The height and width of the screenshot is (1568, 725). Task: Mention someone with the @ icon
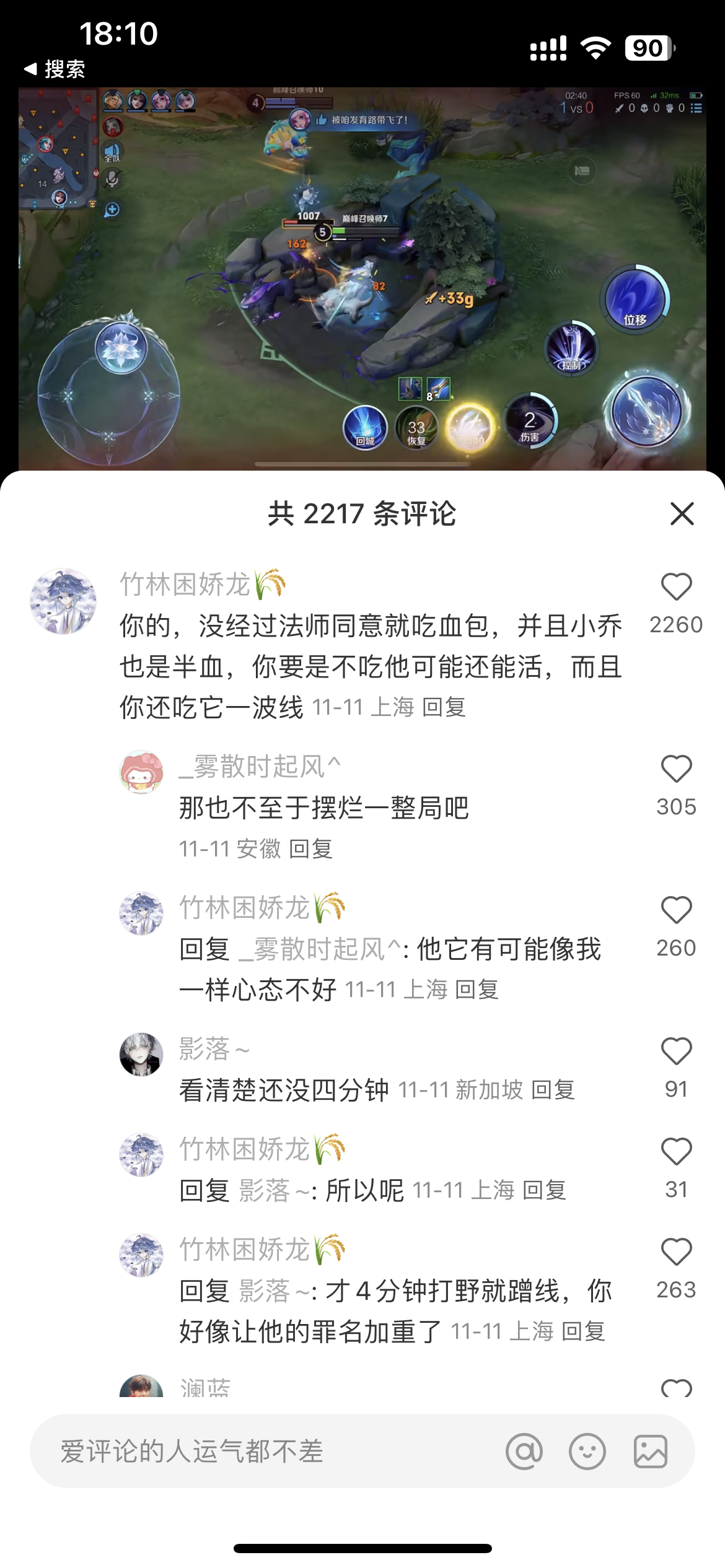(524, 1451)
